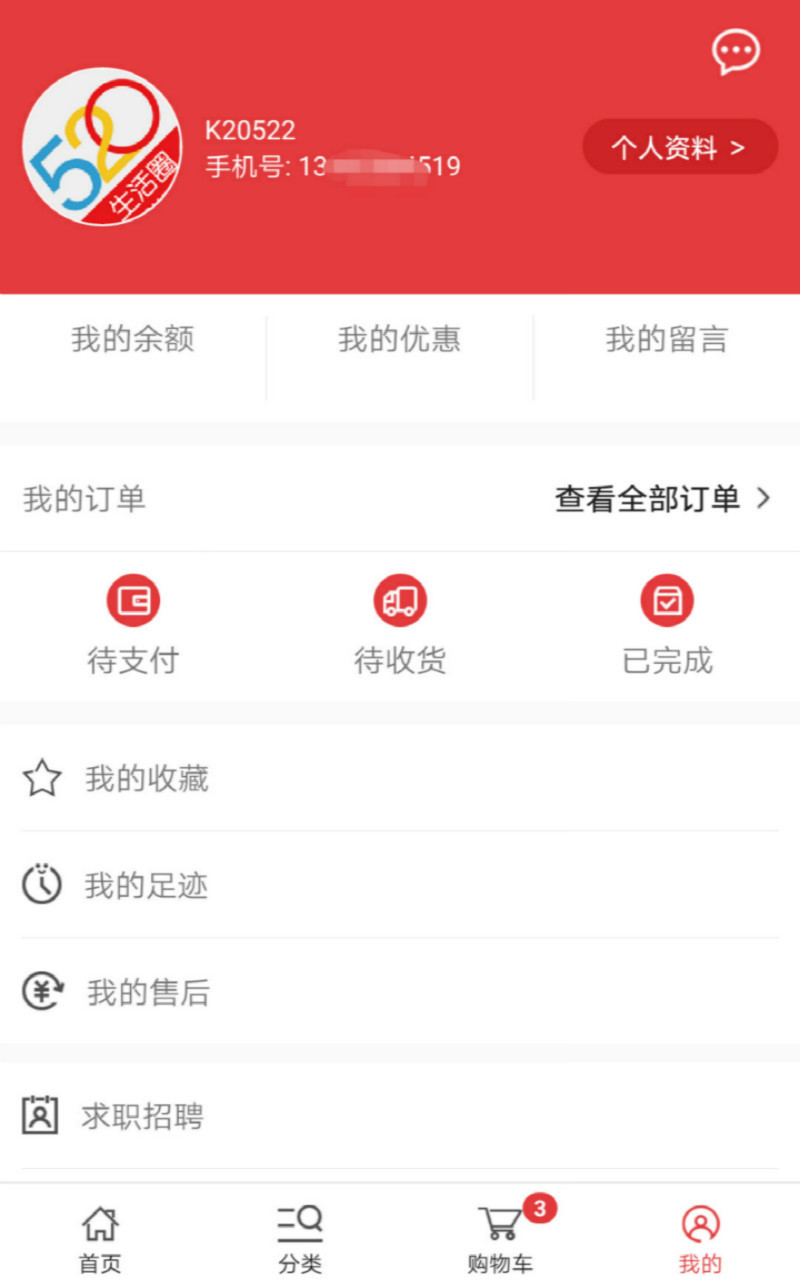The image size is (800, 1280).
Task: Open the shopping cart with badge 3
Action: click(501, 1222)
